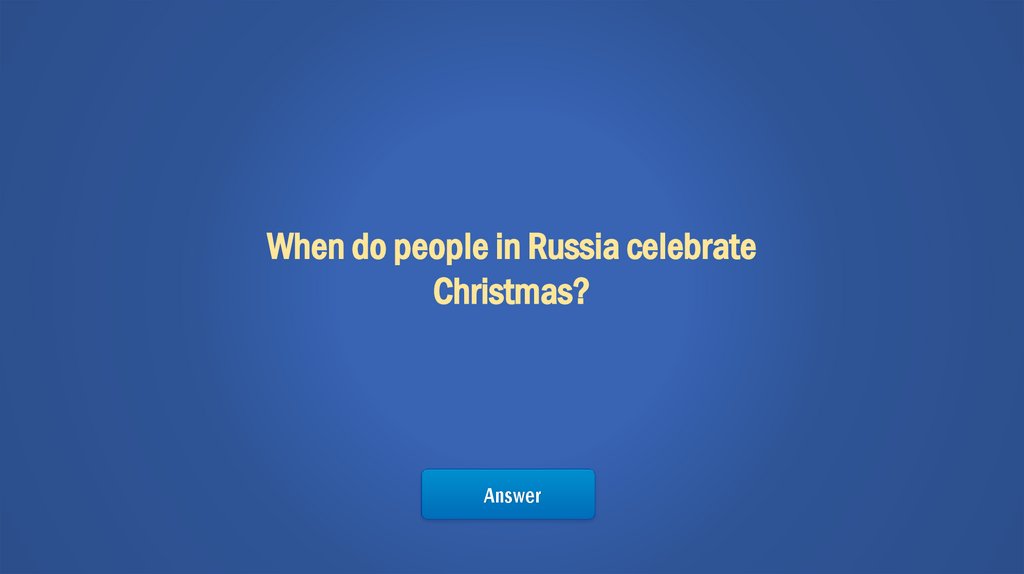
Task: Reveal the answer with the Answer button
Action: [x=508, y=494]
